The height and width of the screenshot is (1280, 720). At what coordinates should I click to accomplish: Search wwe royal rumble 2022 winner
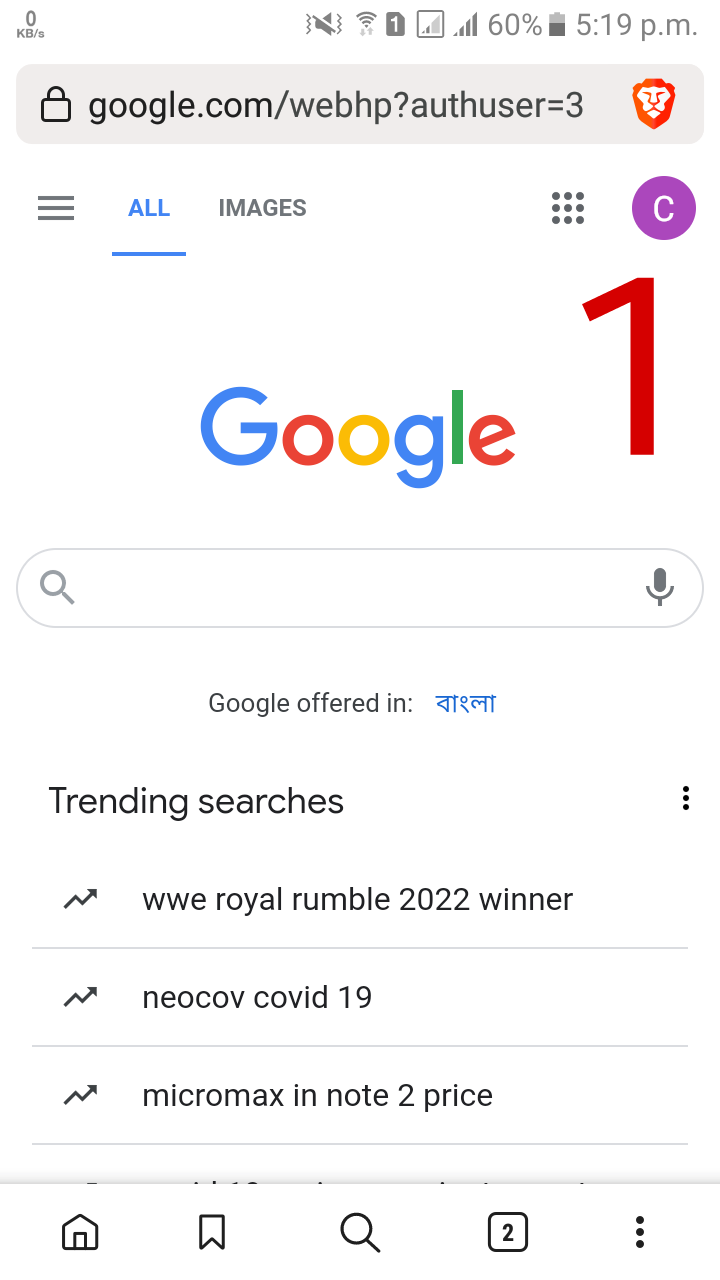click(x=357, y=899)
